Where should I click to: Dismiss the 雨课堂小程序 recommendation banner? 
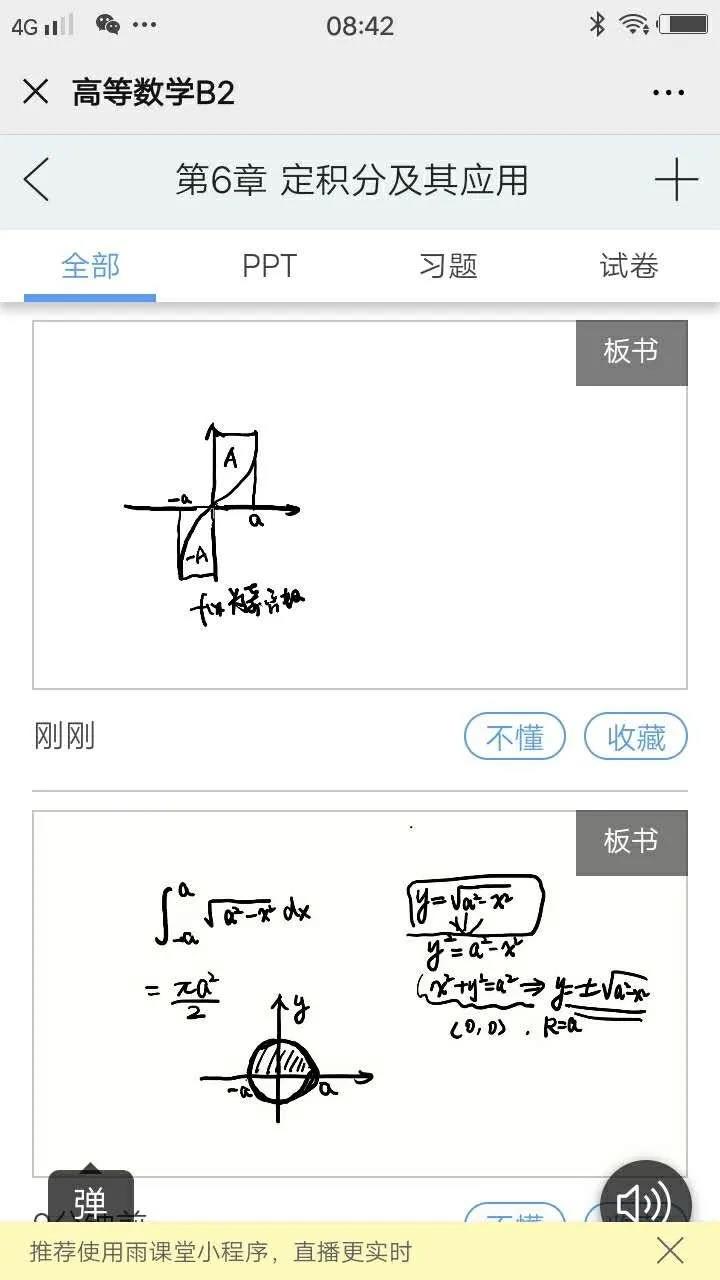[x=670, y=1251]
